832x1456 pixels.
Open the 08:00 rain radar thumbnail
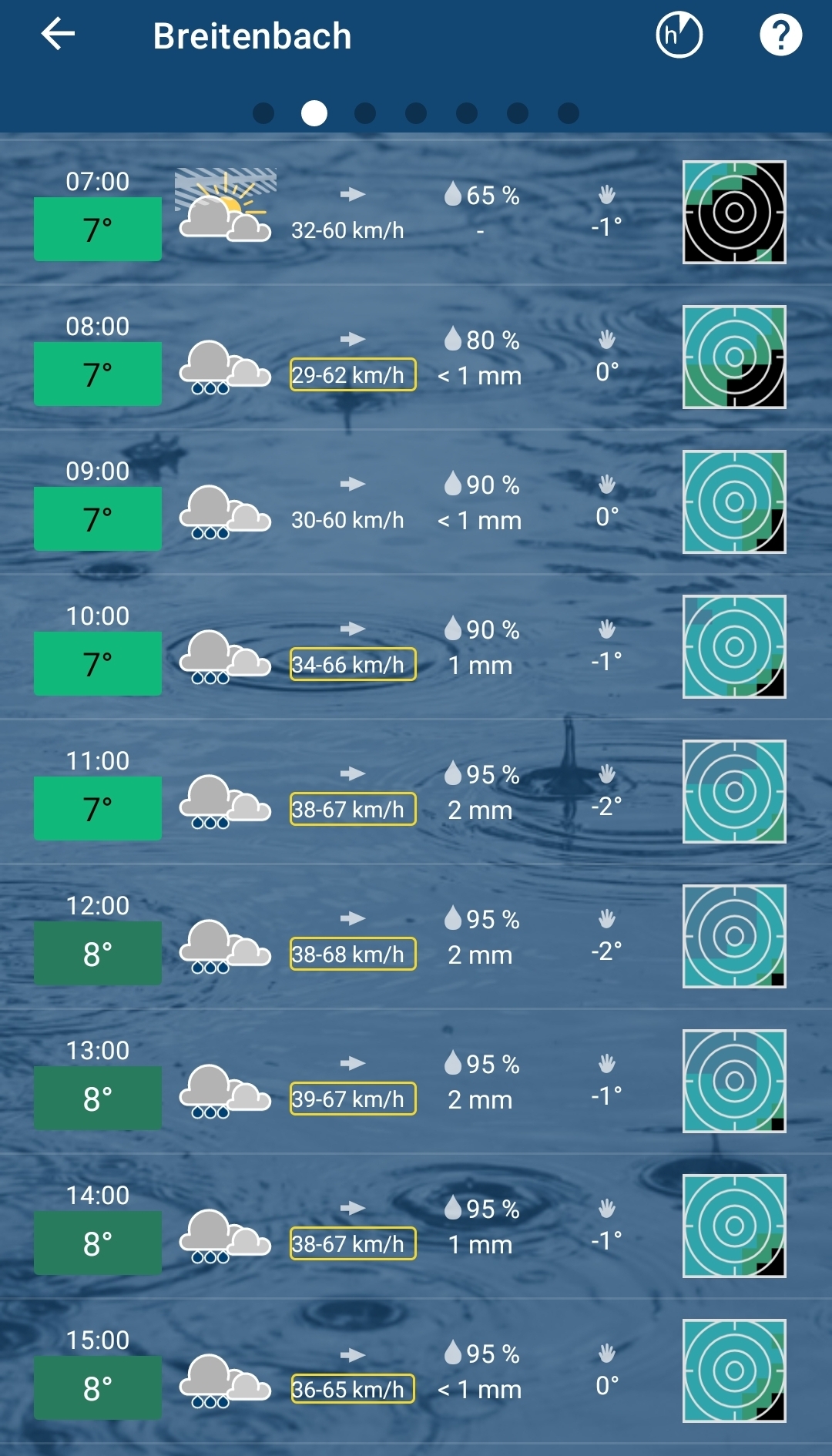[x=734, y=357]
